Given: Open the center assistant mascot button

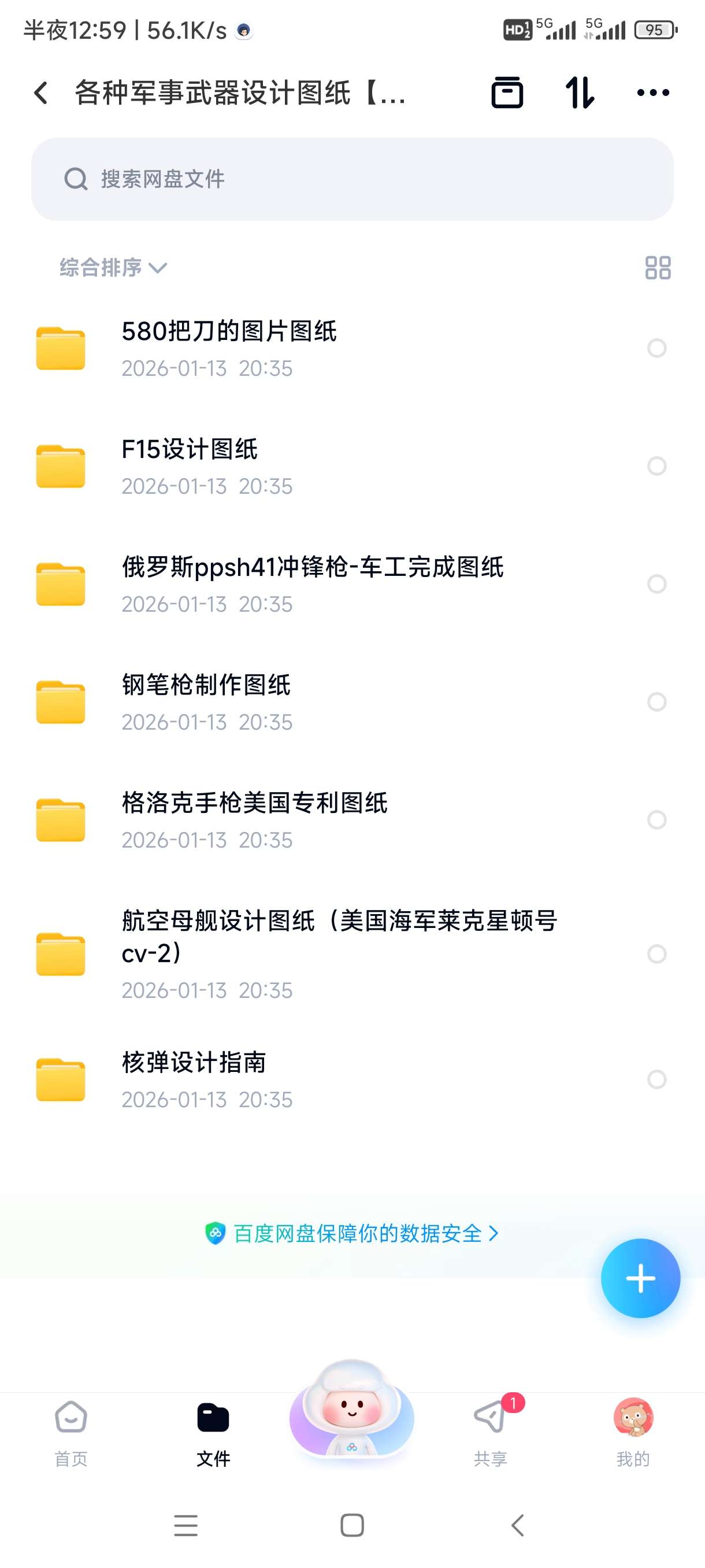Looking at the screenshot, I should (x=351, y=1412).
